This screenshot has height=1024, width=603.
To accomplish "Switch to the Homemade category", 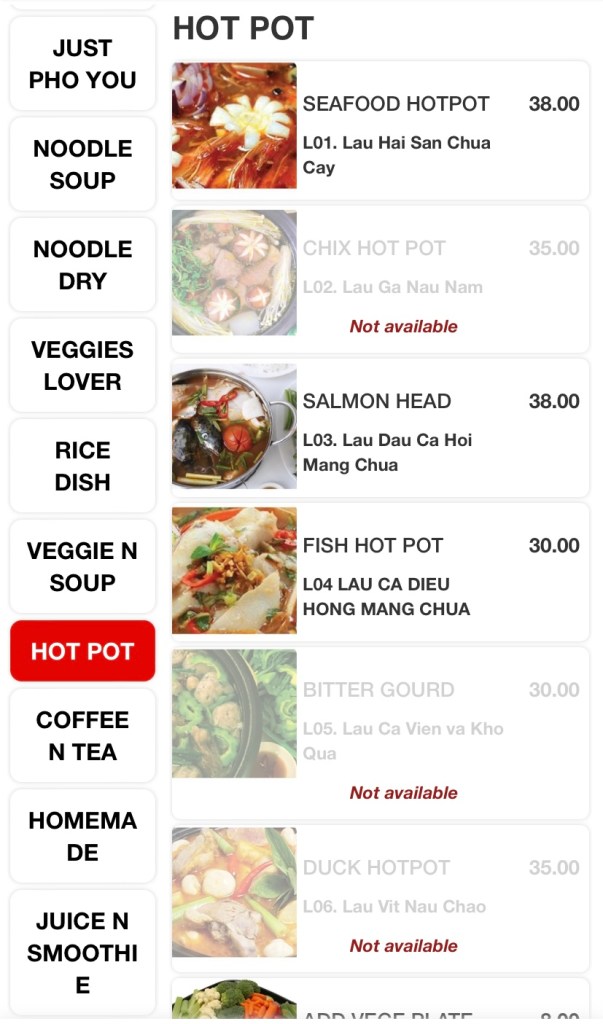I will pos(82,836).
